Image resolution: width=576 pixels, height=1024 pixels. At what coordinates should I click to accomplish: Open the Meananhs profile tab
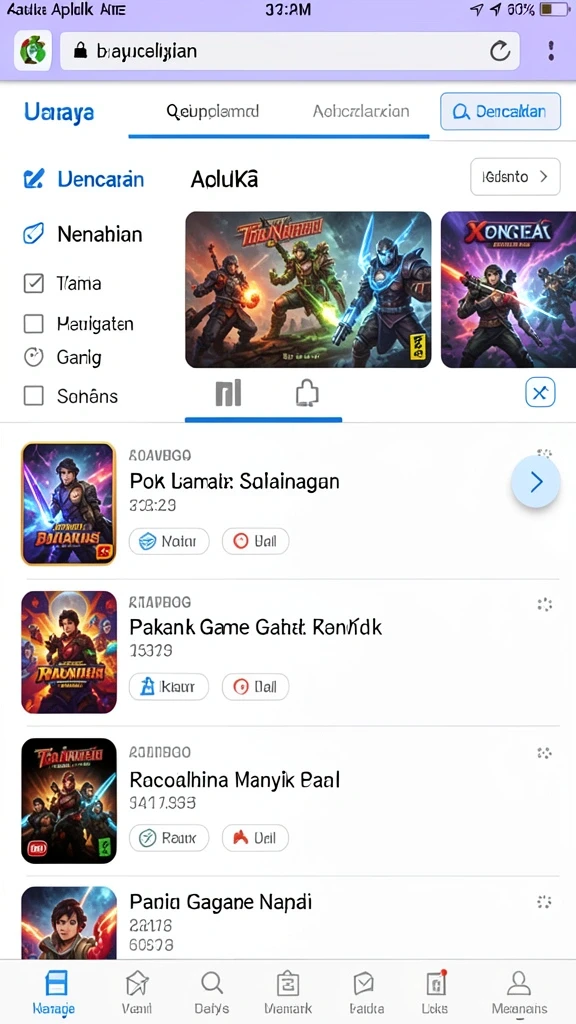point(519,992)
